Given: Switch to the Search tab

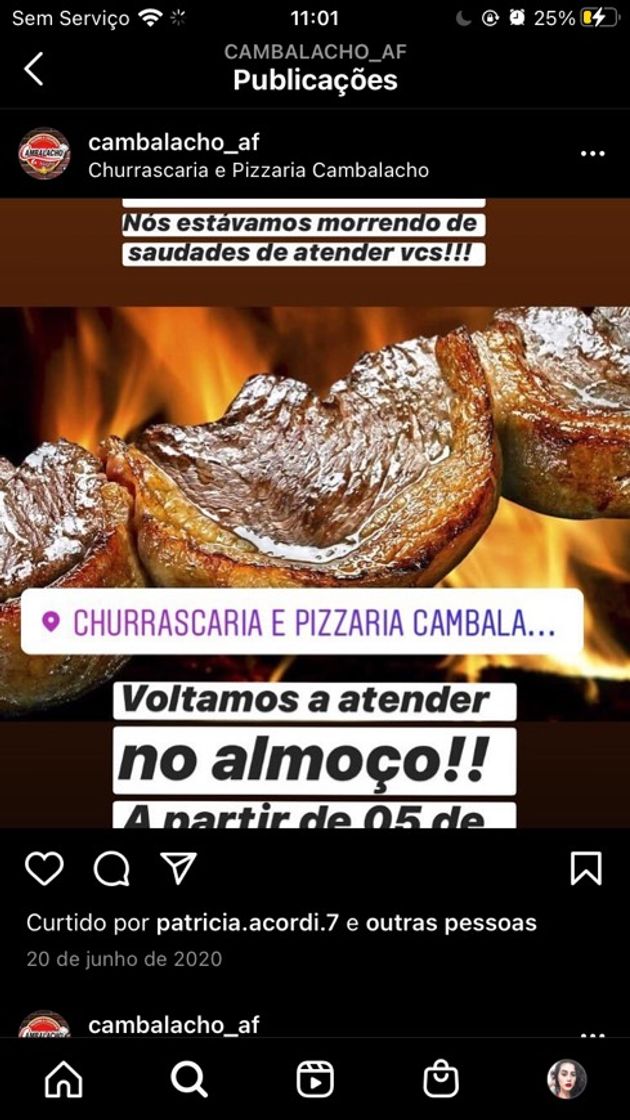Looking at the screenshot, I should coord(189,1079).
